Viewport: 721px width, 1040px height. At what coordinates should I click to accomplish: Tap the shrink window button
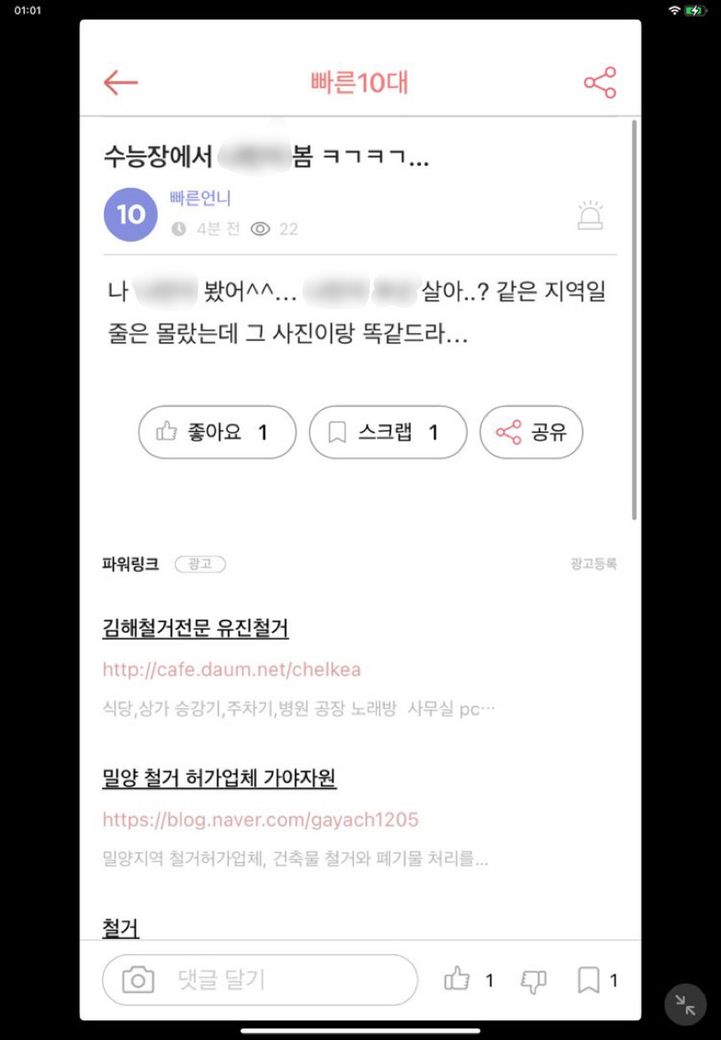[686, 1004]
